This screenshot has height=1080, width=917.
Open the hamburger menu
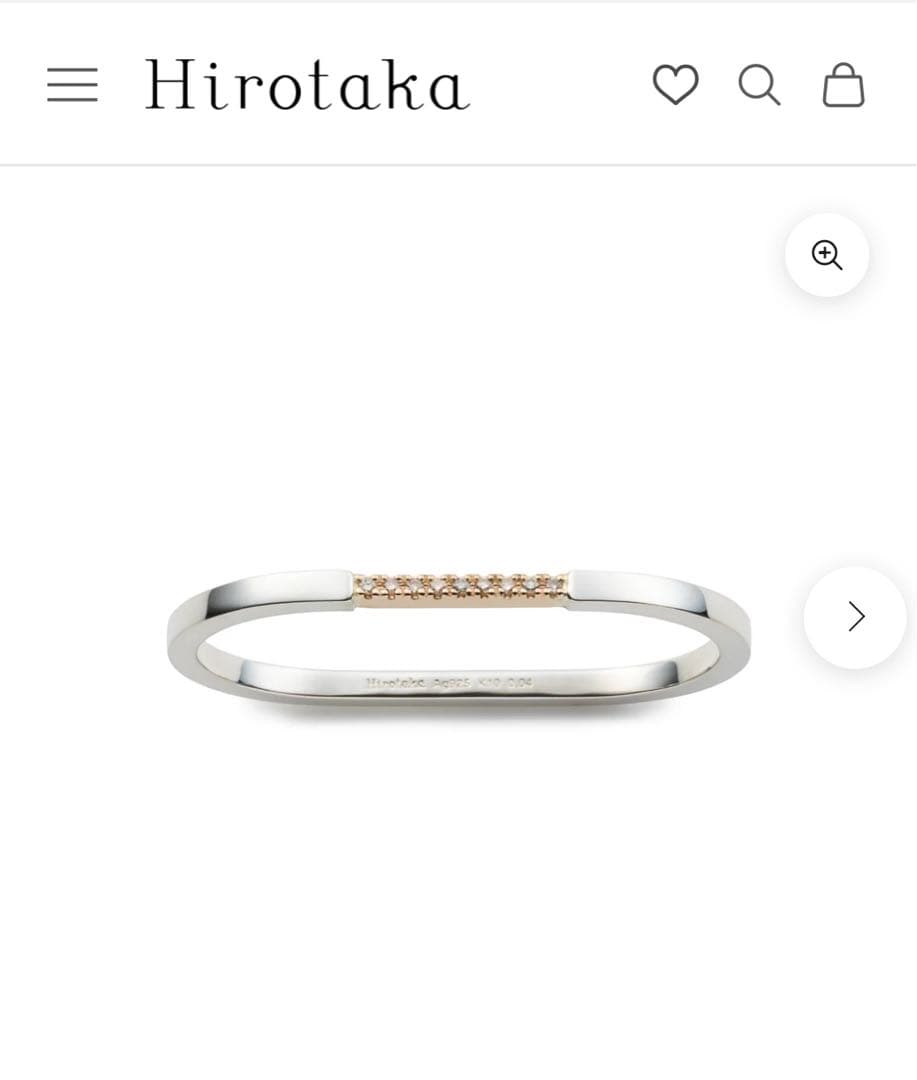point(72,85)
